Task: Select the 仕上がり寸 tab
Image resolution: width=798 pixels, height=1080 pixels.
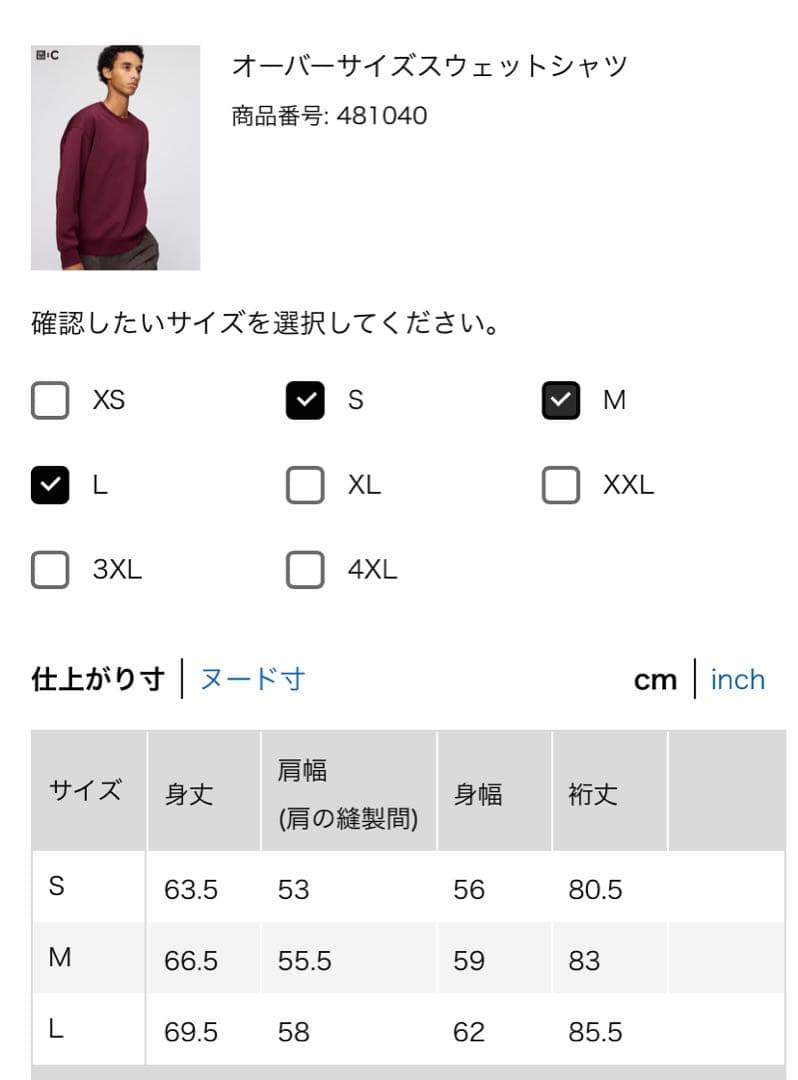Action: [x=98, y=679]
